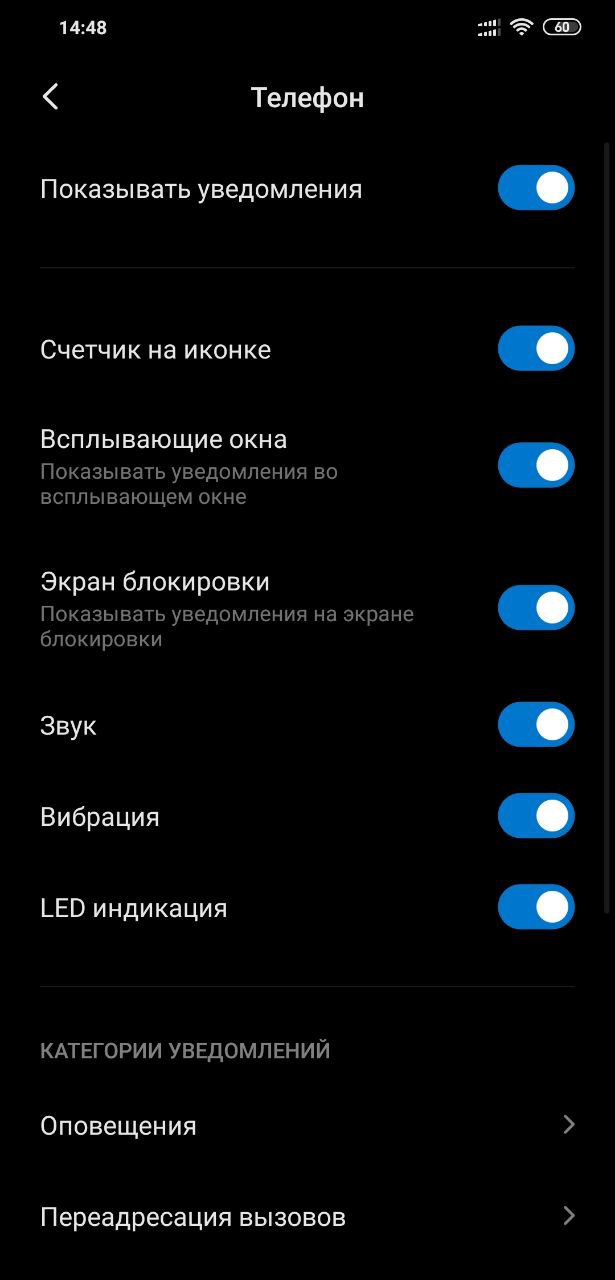The width and height of the screenshot is (615, 1280).
Task: Disable Счетчик на иконке toggle
Action: click(536, 349)
